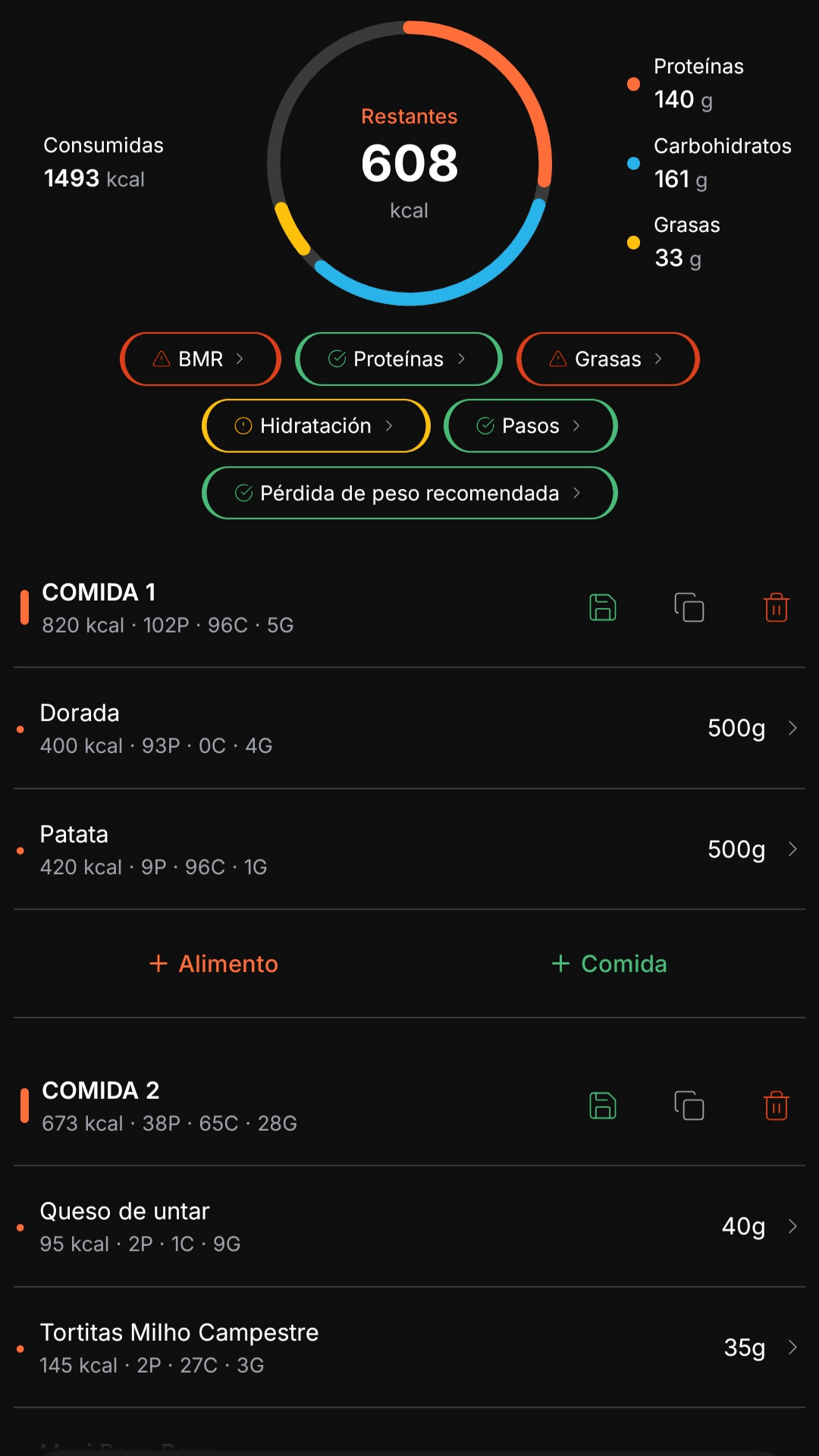Click the check icon in the Pasos badge
This screenshot has width=819, height=1456.
[486, 425]
